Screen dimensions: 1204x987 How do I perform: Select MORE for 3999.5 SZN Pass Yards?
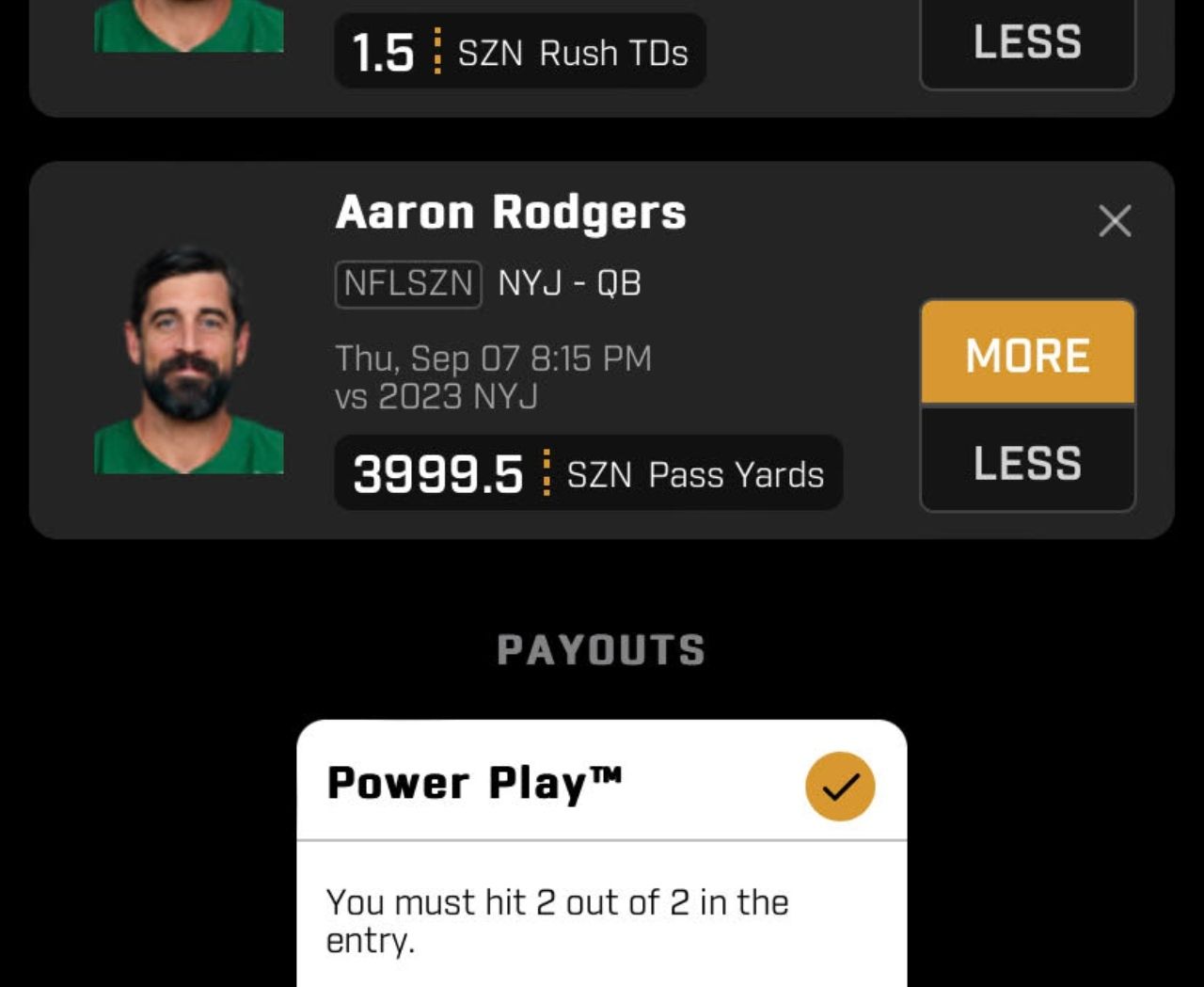(1027, 354)
